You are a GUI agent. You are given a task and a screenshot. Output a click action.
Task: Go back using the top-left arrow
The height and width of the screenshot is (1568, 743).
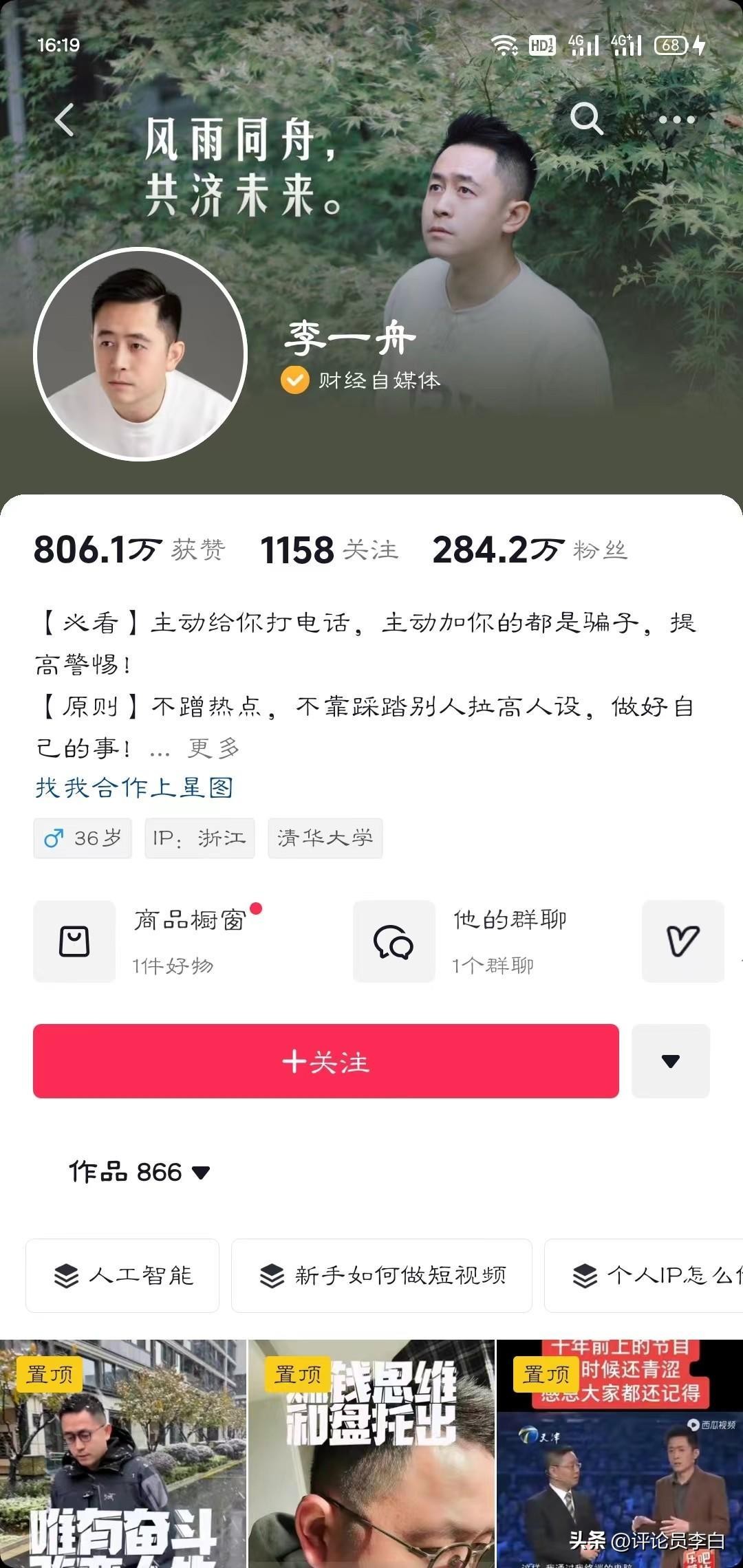click(65, 120)
